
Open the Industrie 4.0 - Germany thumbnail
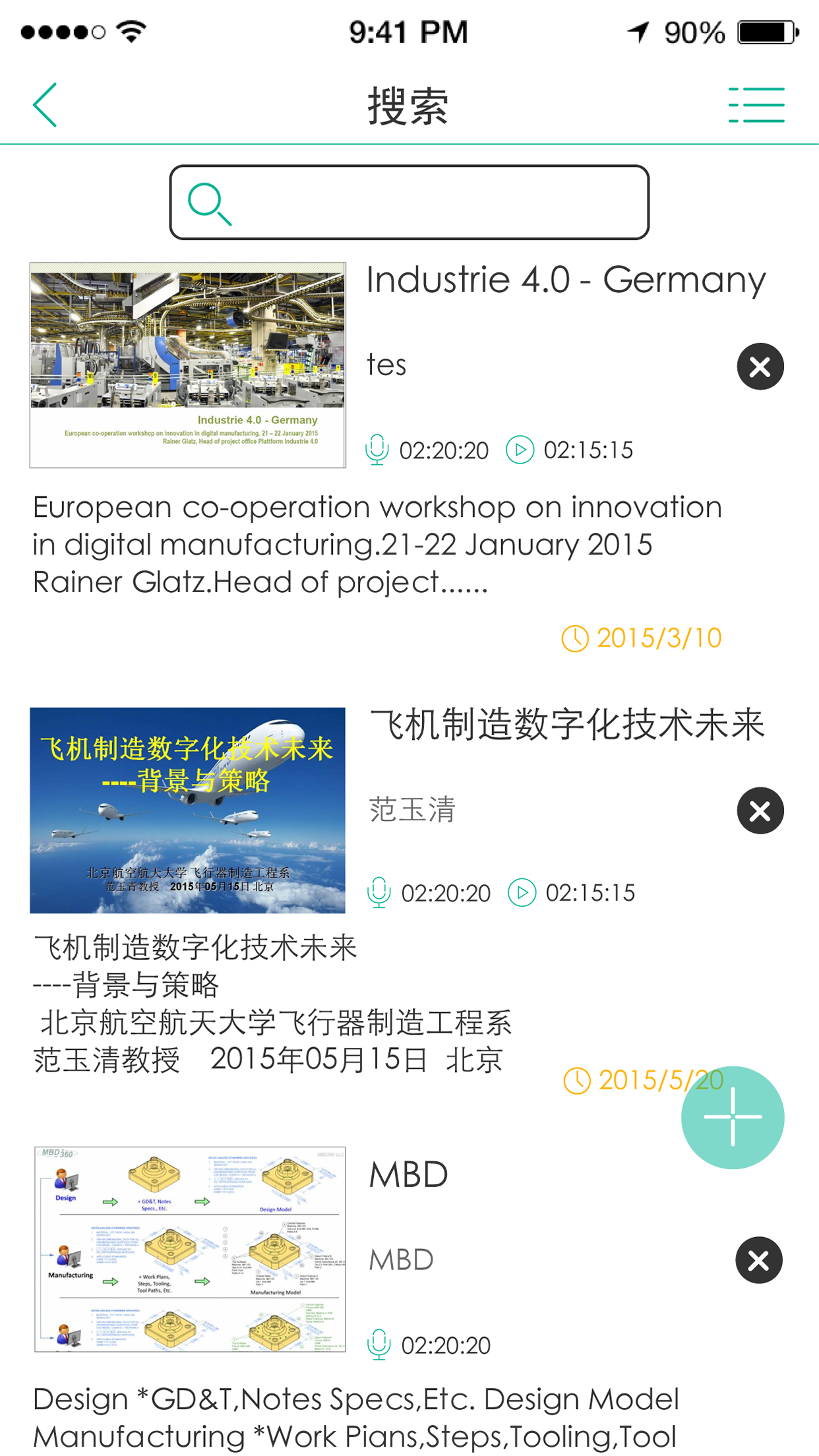[x=188, y=365]
